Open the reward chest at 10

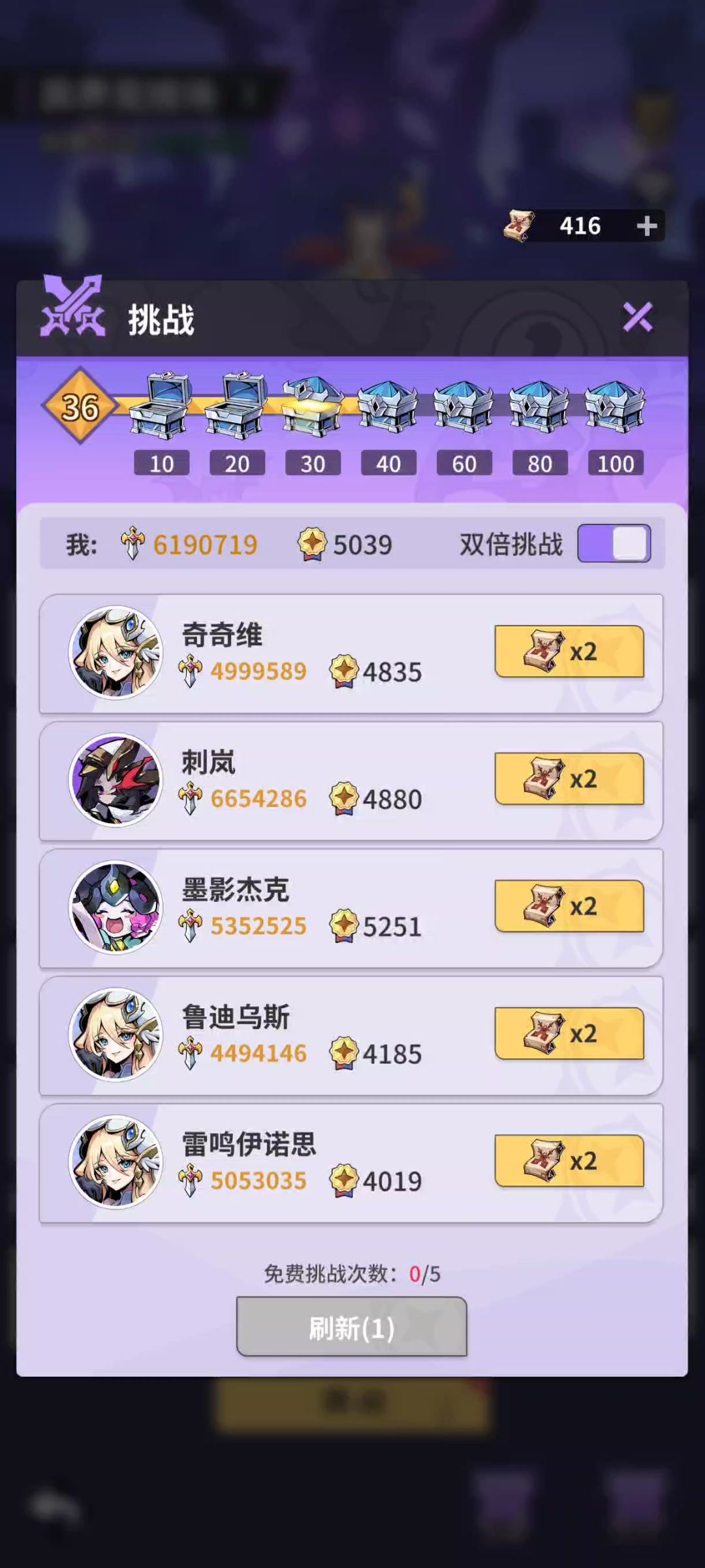coord(161,405)
